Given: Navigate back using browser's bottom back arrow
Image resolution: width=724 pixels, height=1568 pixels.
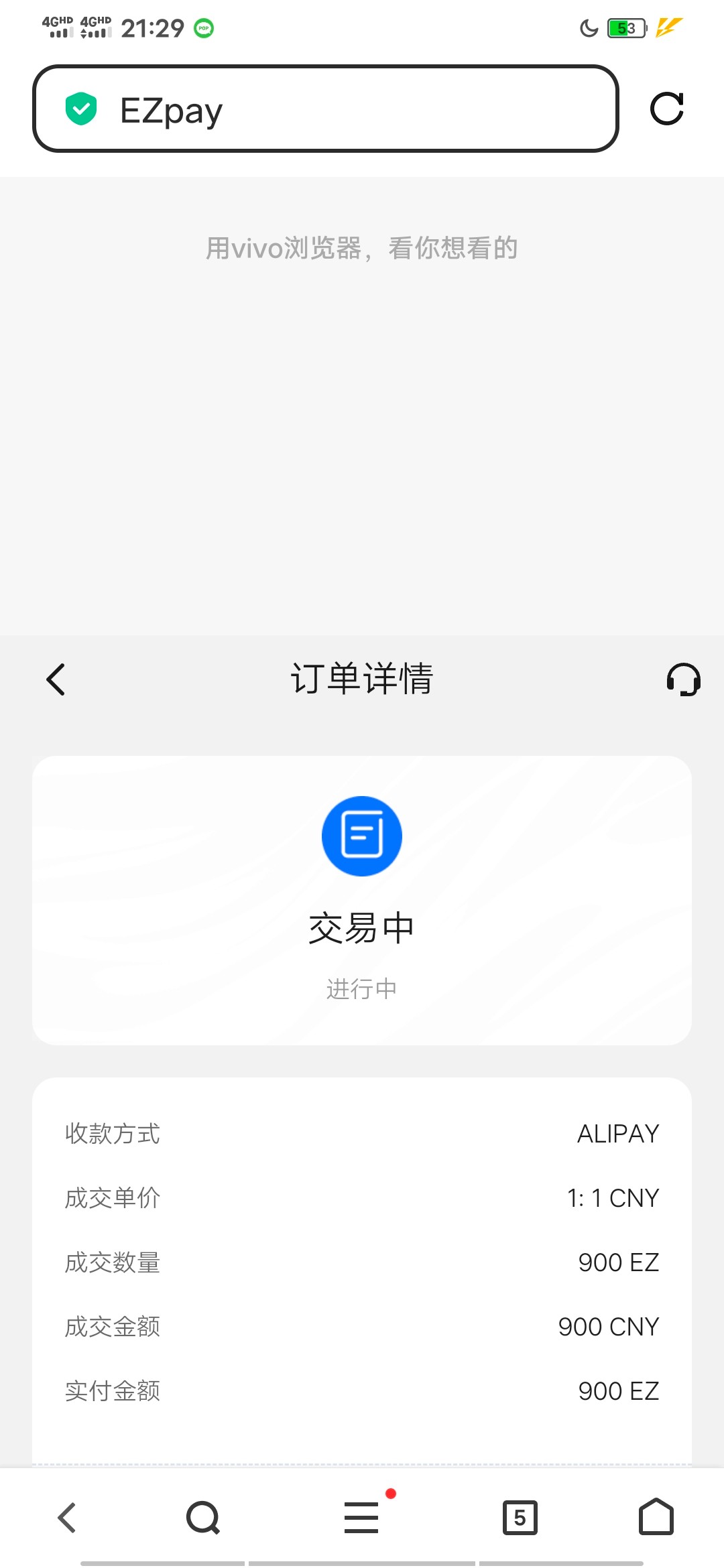Looking at the screenshot, I should [x=67, y=1518].
